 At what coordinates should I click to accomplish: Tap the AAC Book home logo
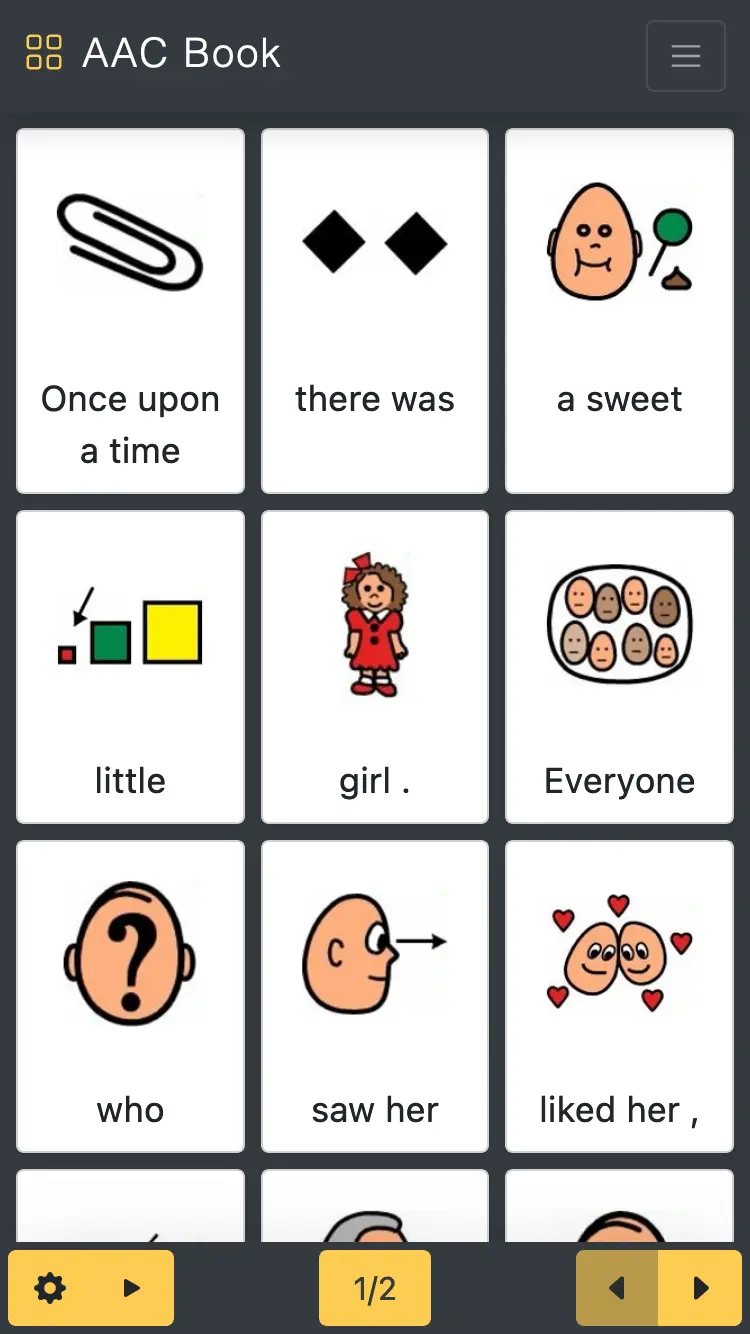[152, 53]
